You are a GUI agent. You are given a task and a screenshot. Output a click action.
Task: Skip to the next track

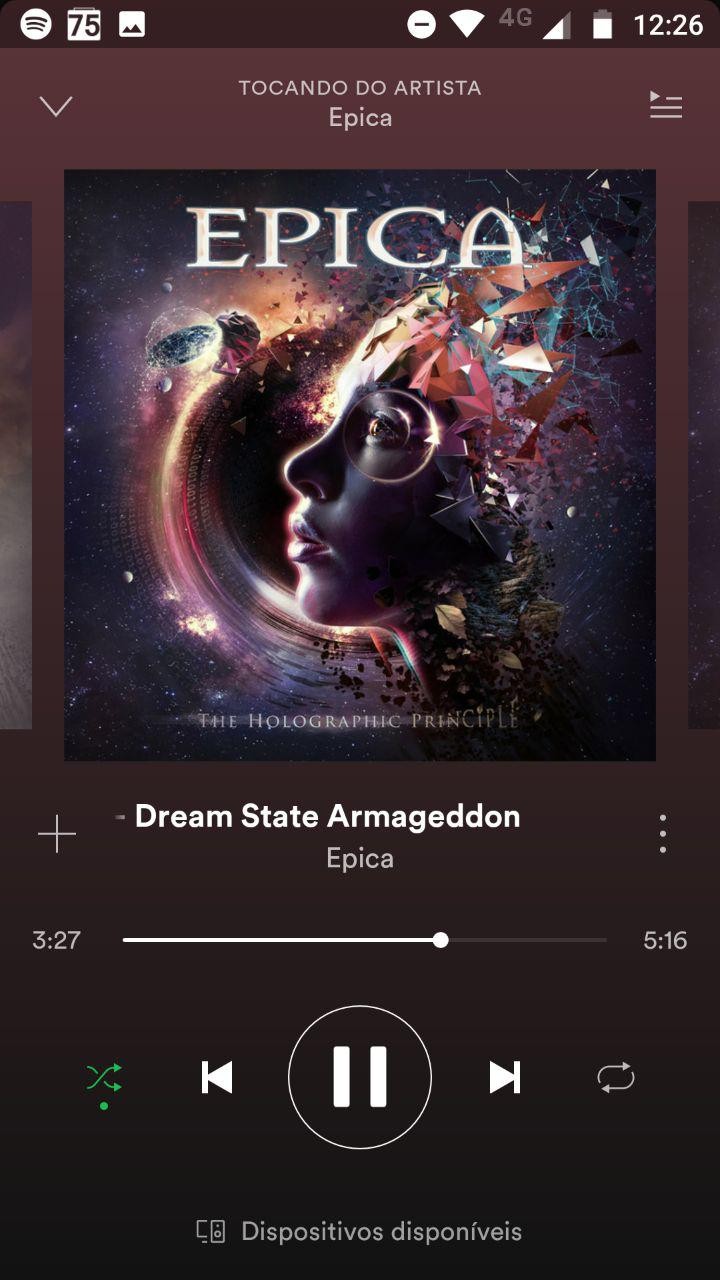(x=504, y=1078)
